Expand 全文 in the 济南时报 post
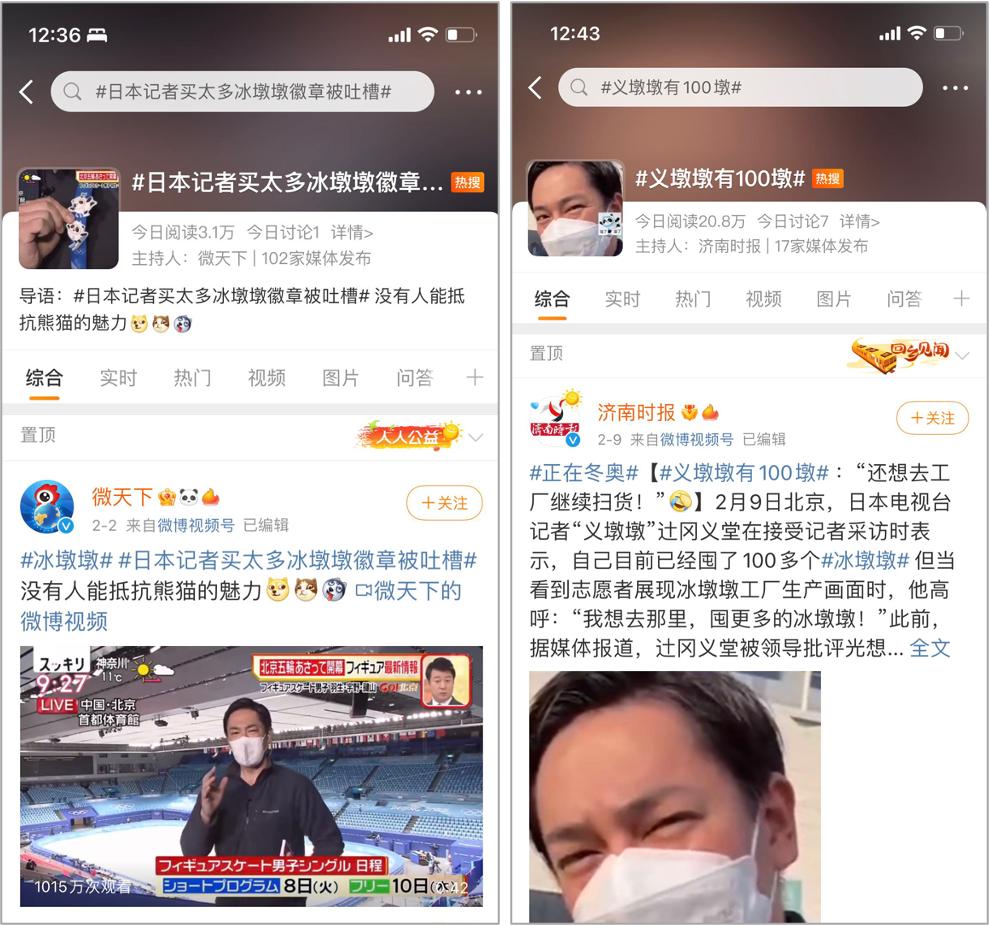This screenshot has height=926, width=990. (x=930, y=648)
